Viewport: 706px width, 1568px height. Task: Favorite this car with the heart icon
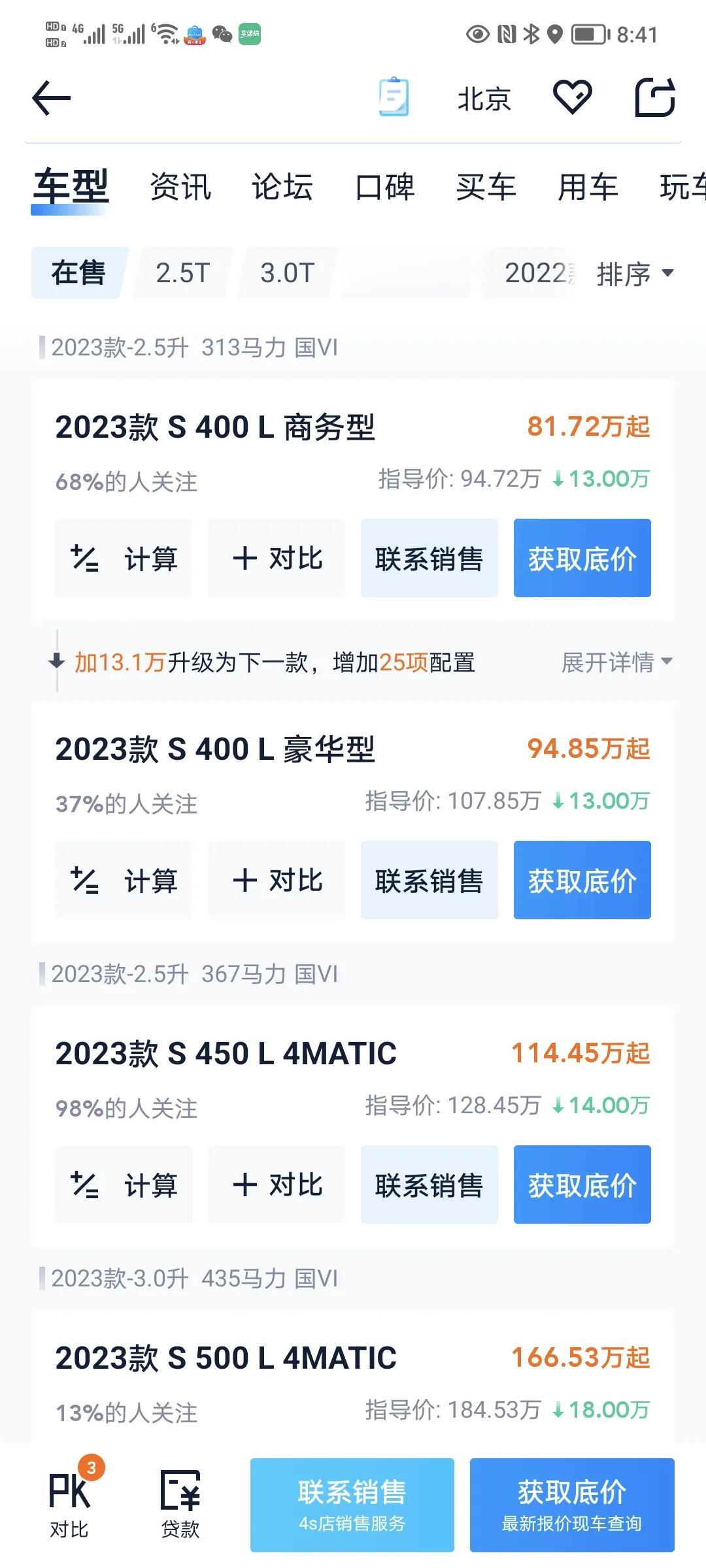point(572,97)
